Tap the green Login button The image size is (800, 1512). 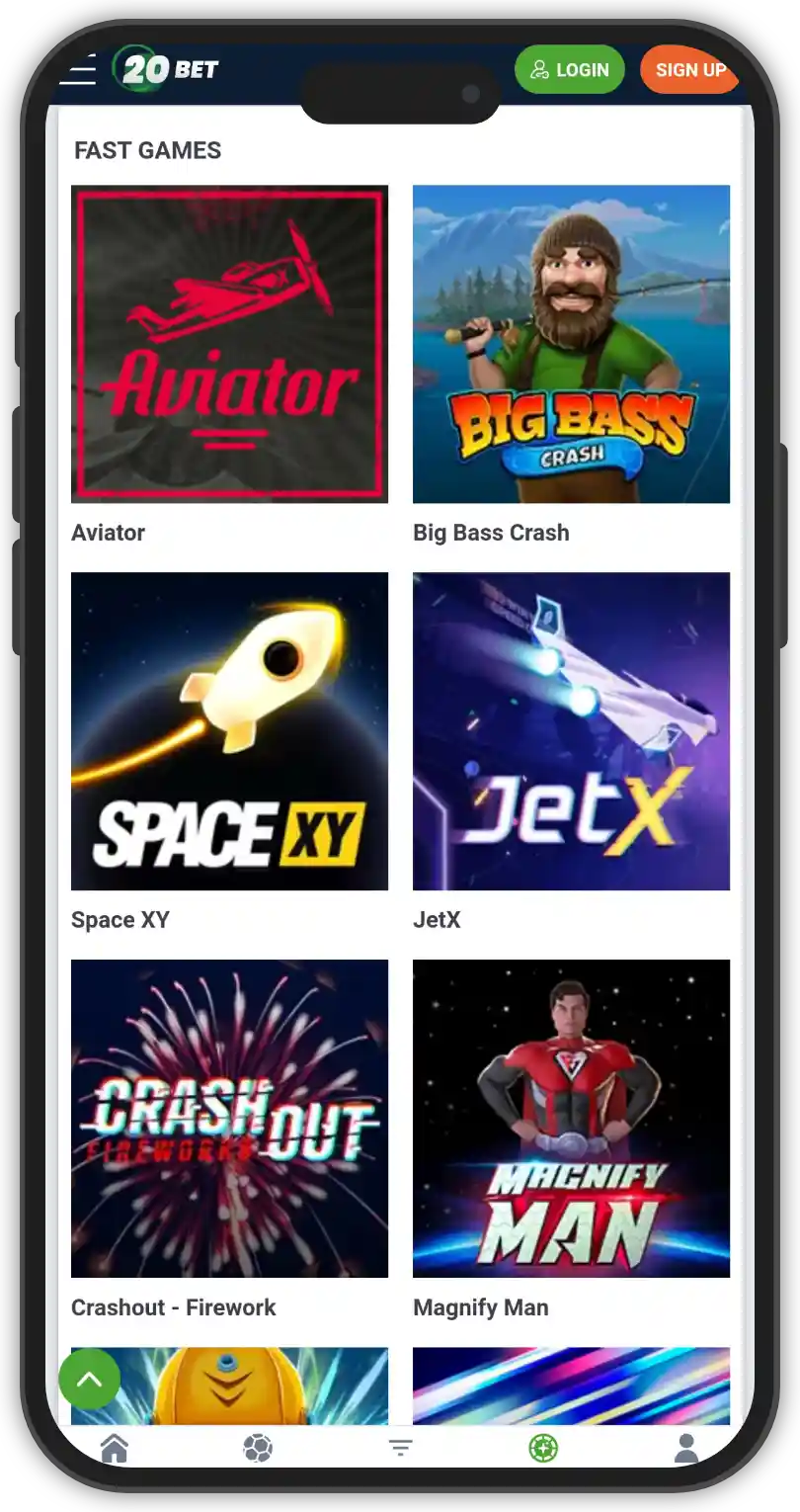(569, 70)
